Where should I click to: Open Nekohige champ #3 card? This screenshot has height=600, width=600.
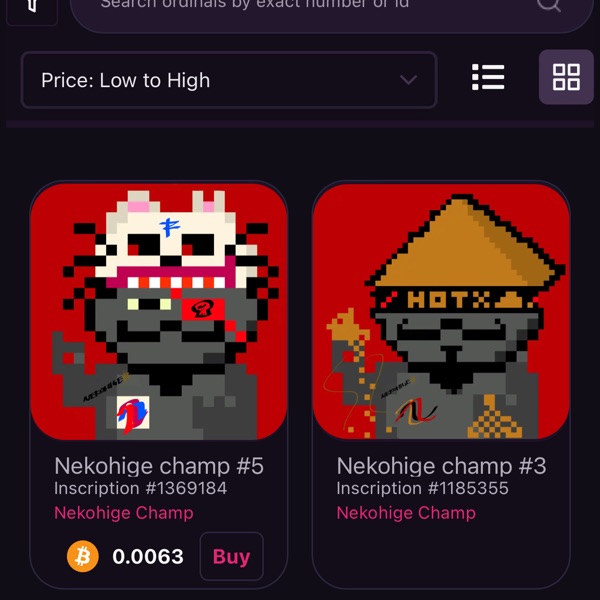441,311
